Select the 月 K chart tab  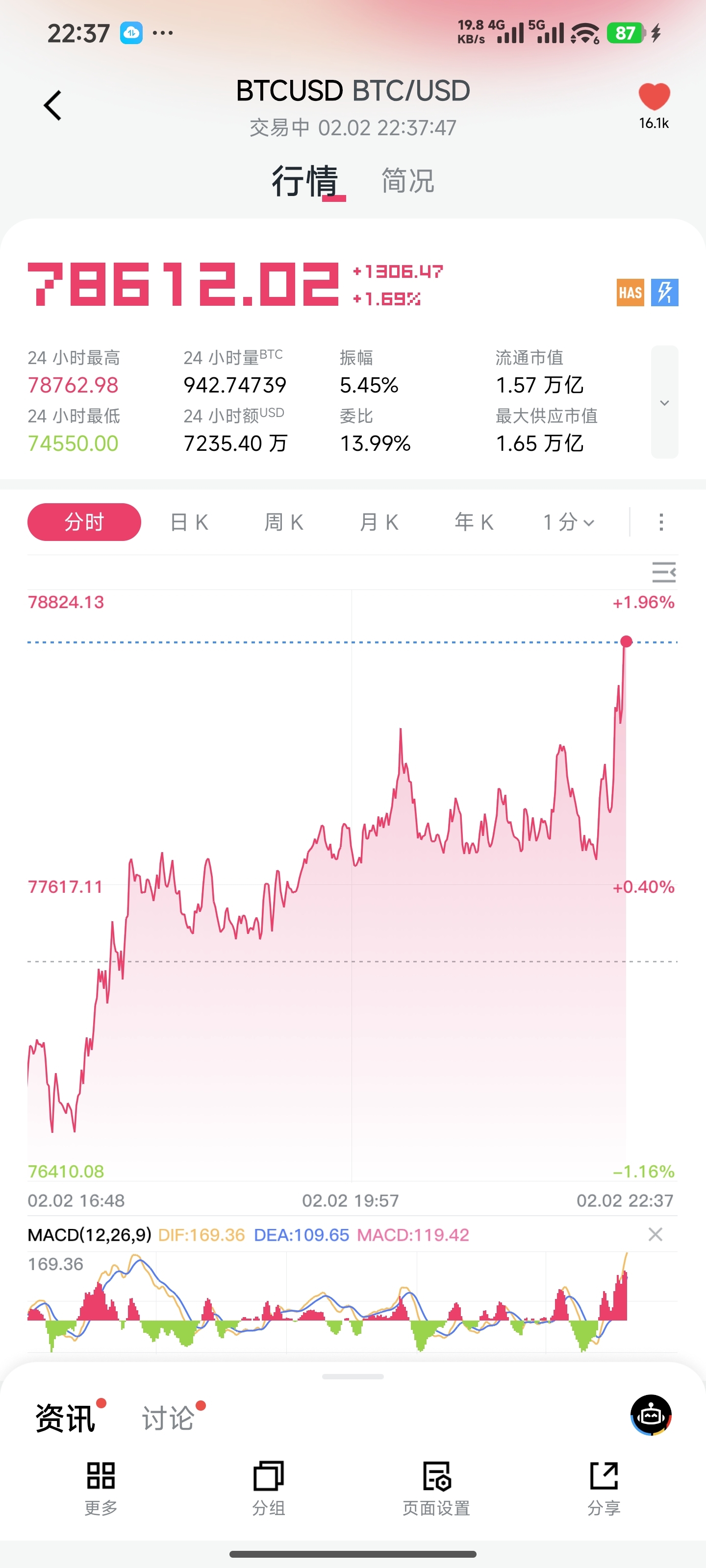pyautogui.click(x=379, y=522)
